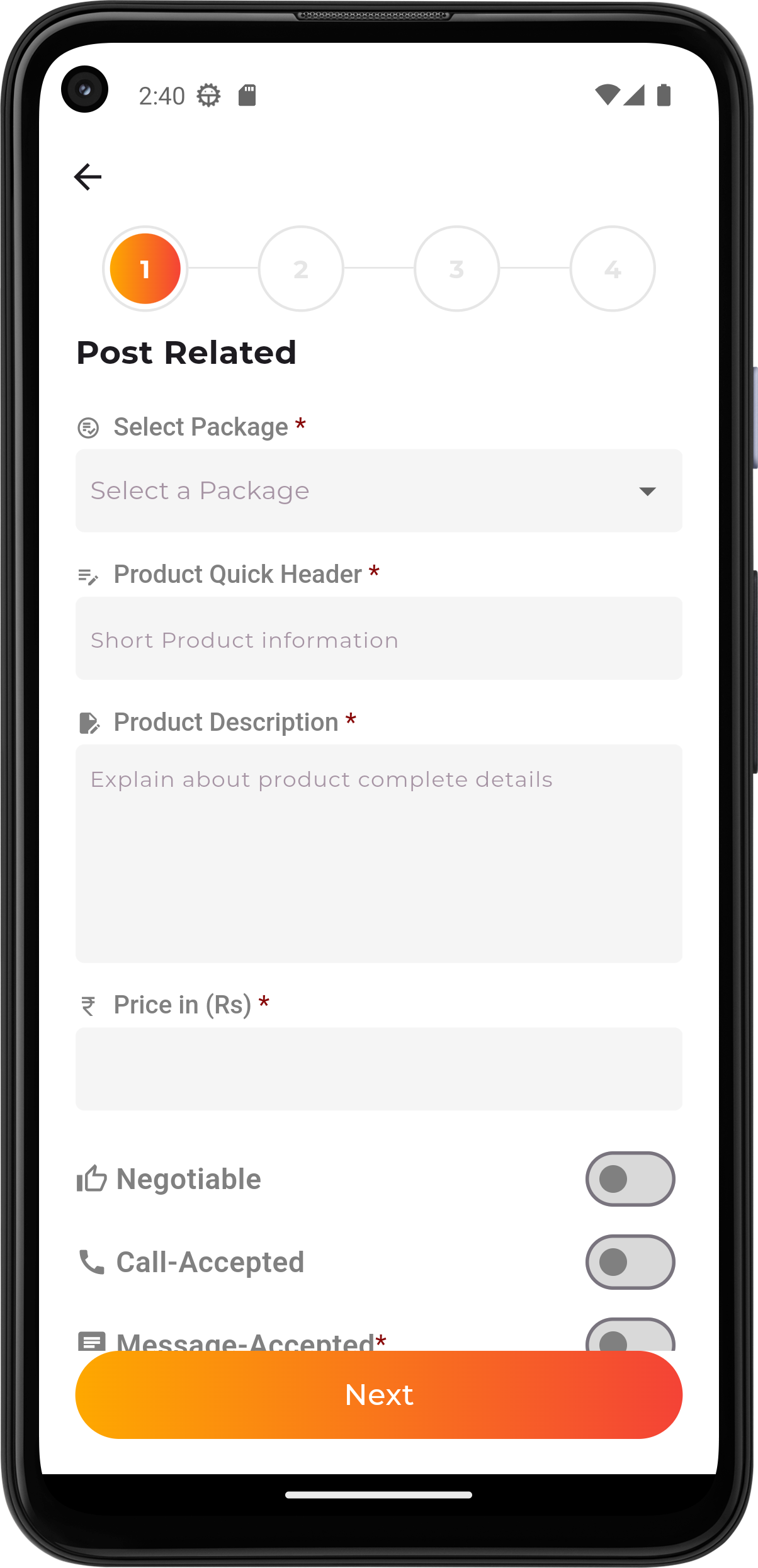Focus the Price in (Rs) field
Image resolution: width=758 pixels, height=1568 pixels.
(x=378, y=1069)
